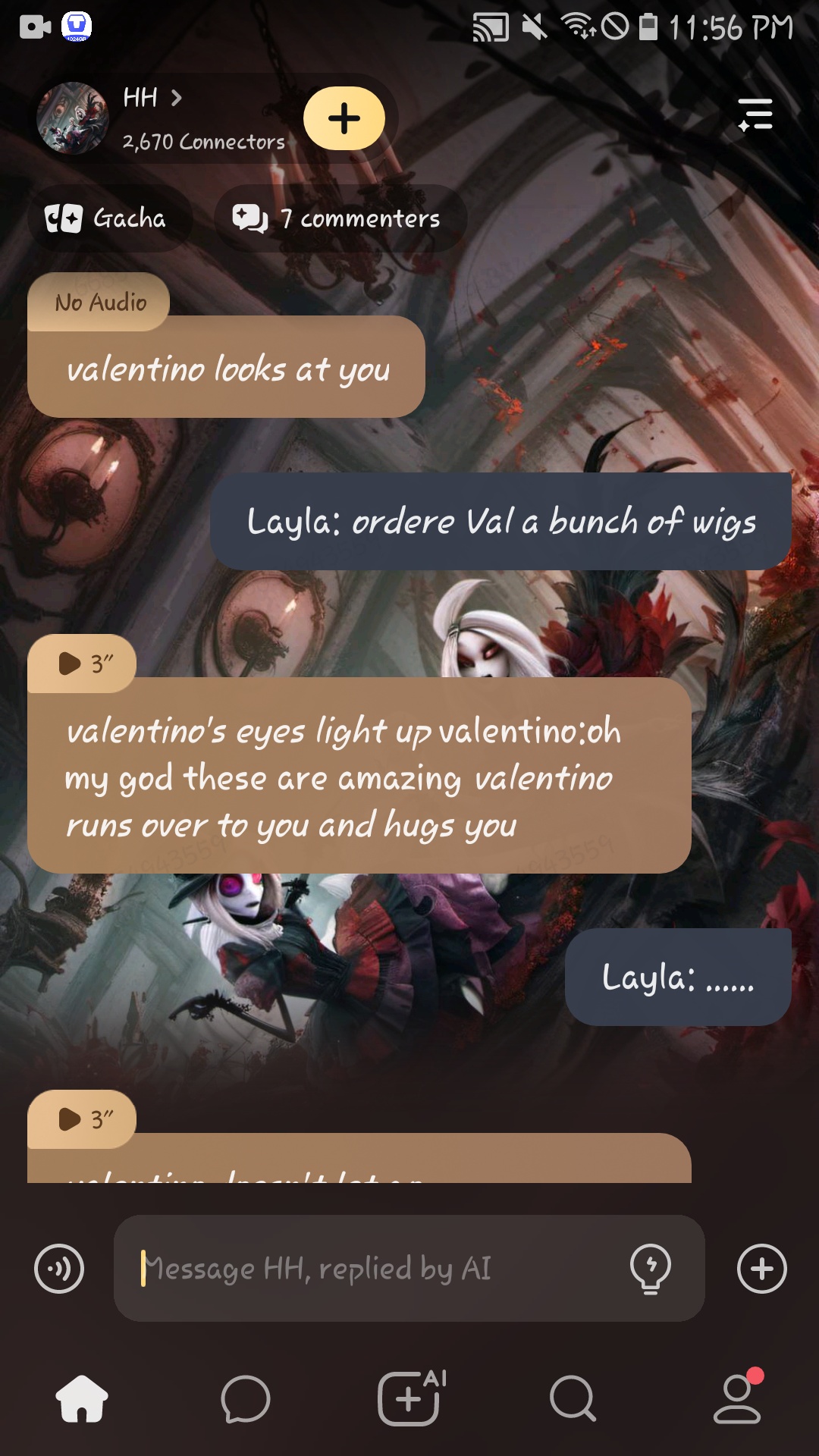Tap the lightbulb suggestion icon
Viewport: 819px width, 1456px height.
650,1267
